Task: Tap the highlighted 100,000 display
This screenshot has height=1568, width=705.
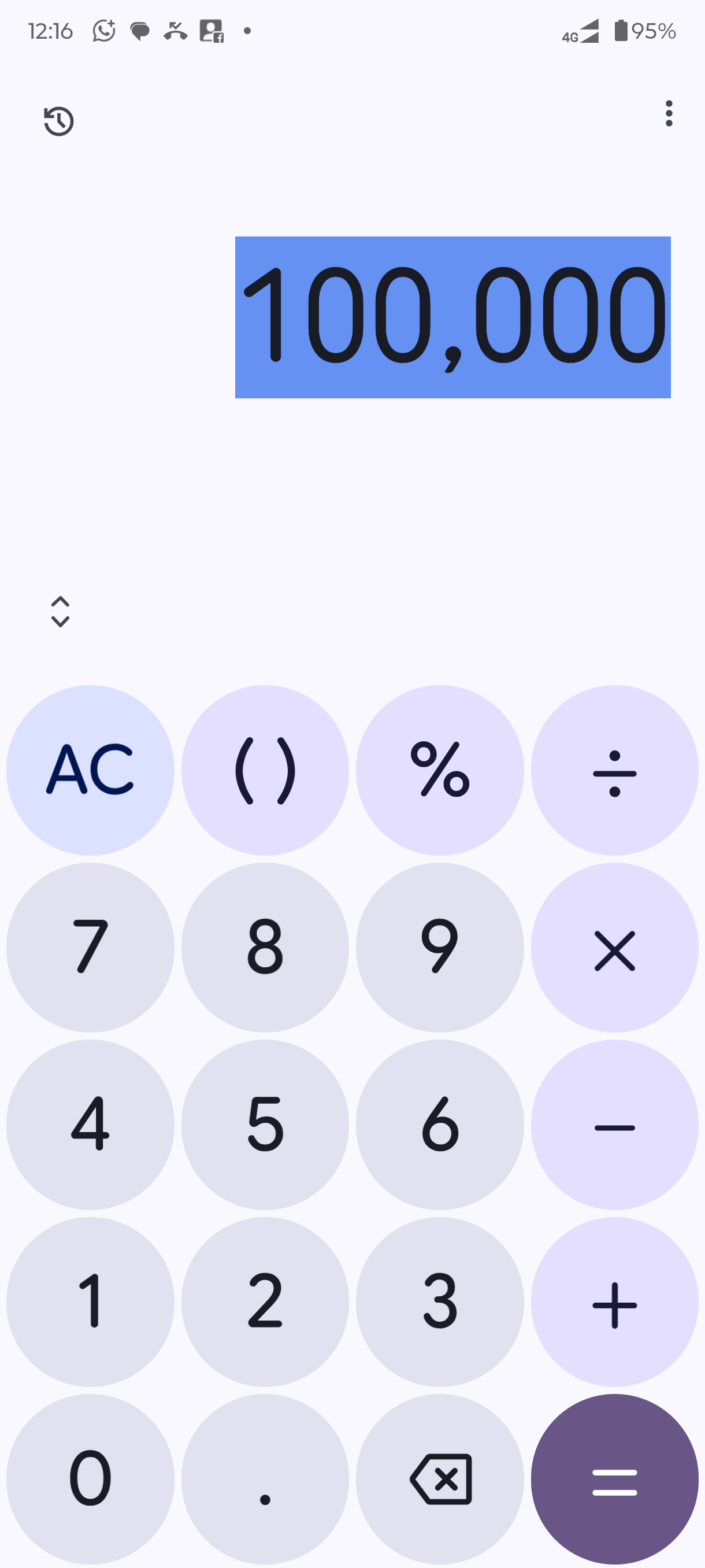Action: [452, 317]
